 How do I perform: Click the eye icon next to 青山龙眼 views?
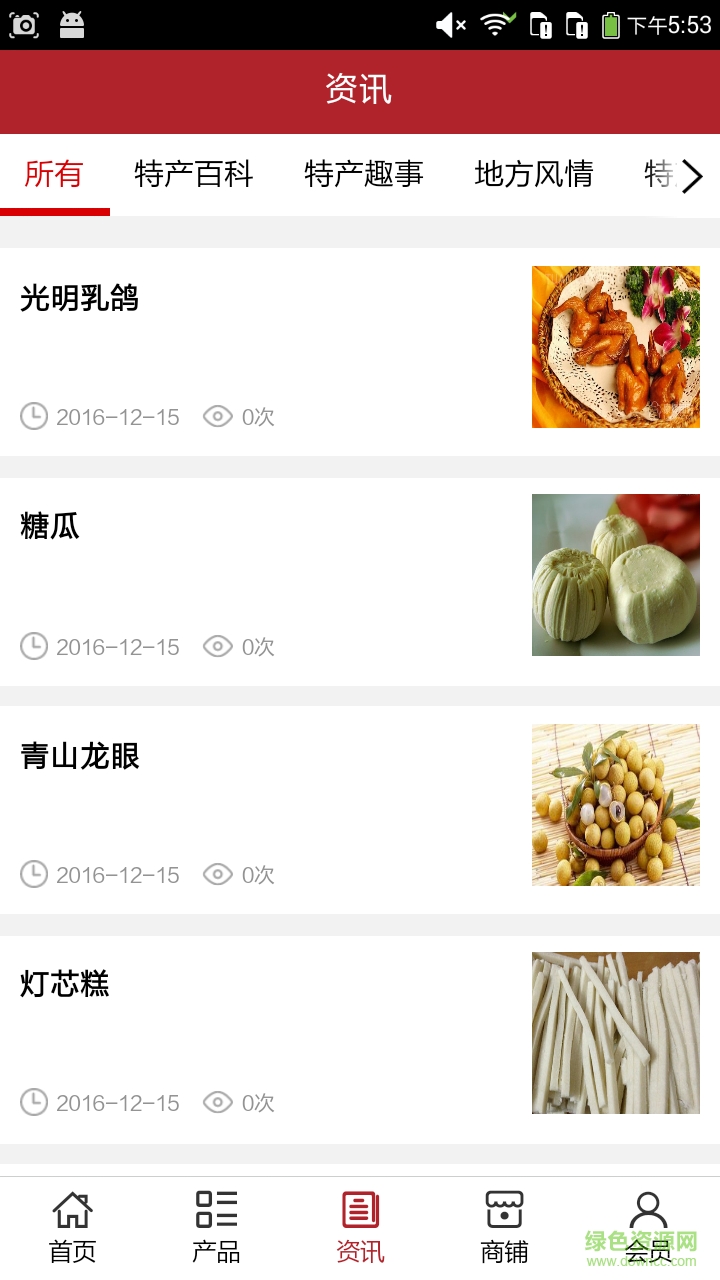pos(217,874)
